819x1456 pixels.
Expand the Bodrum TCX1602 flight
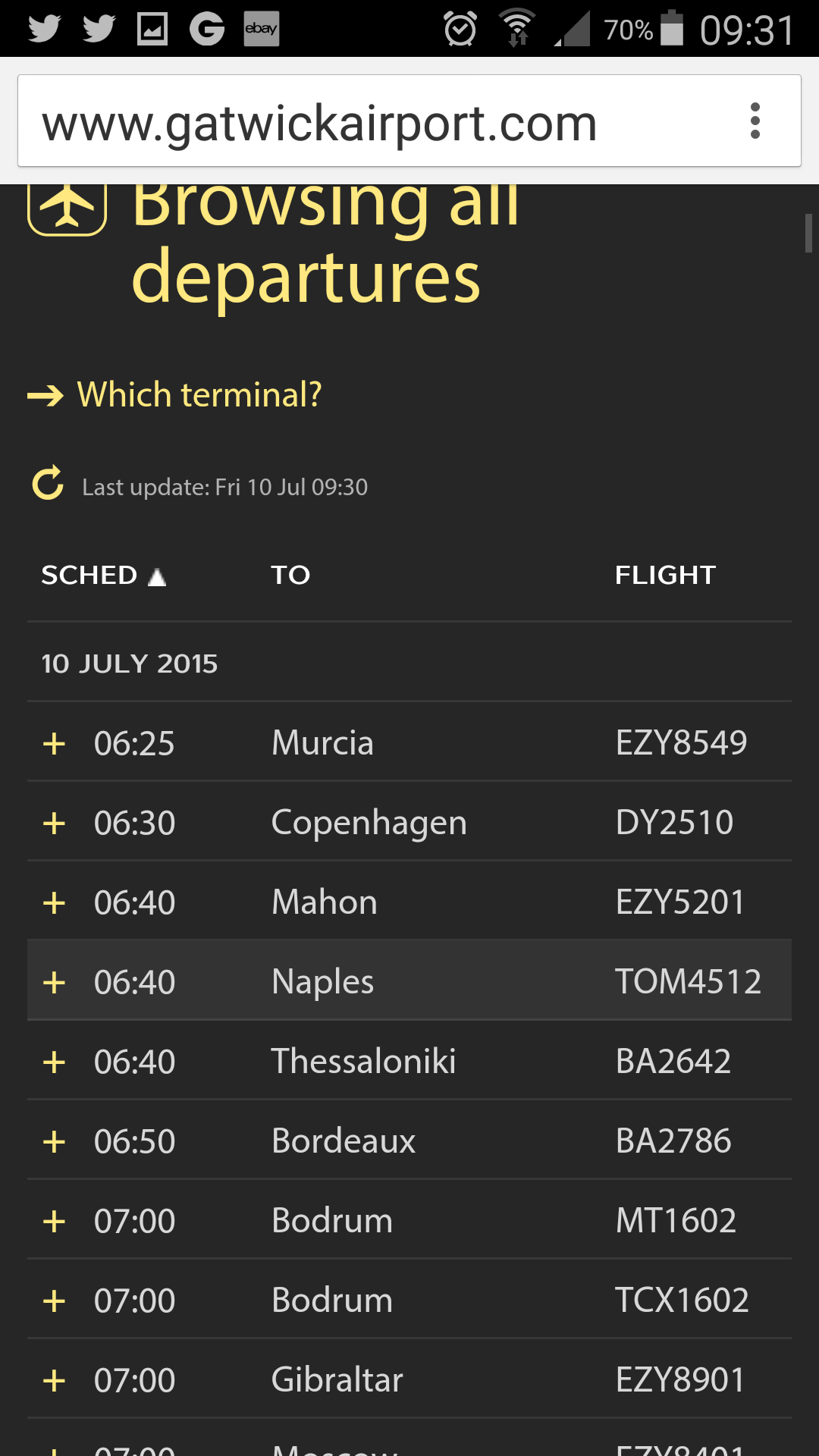[409, 1299]
